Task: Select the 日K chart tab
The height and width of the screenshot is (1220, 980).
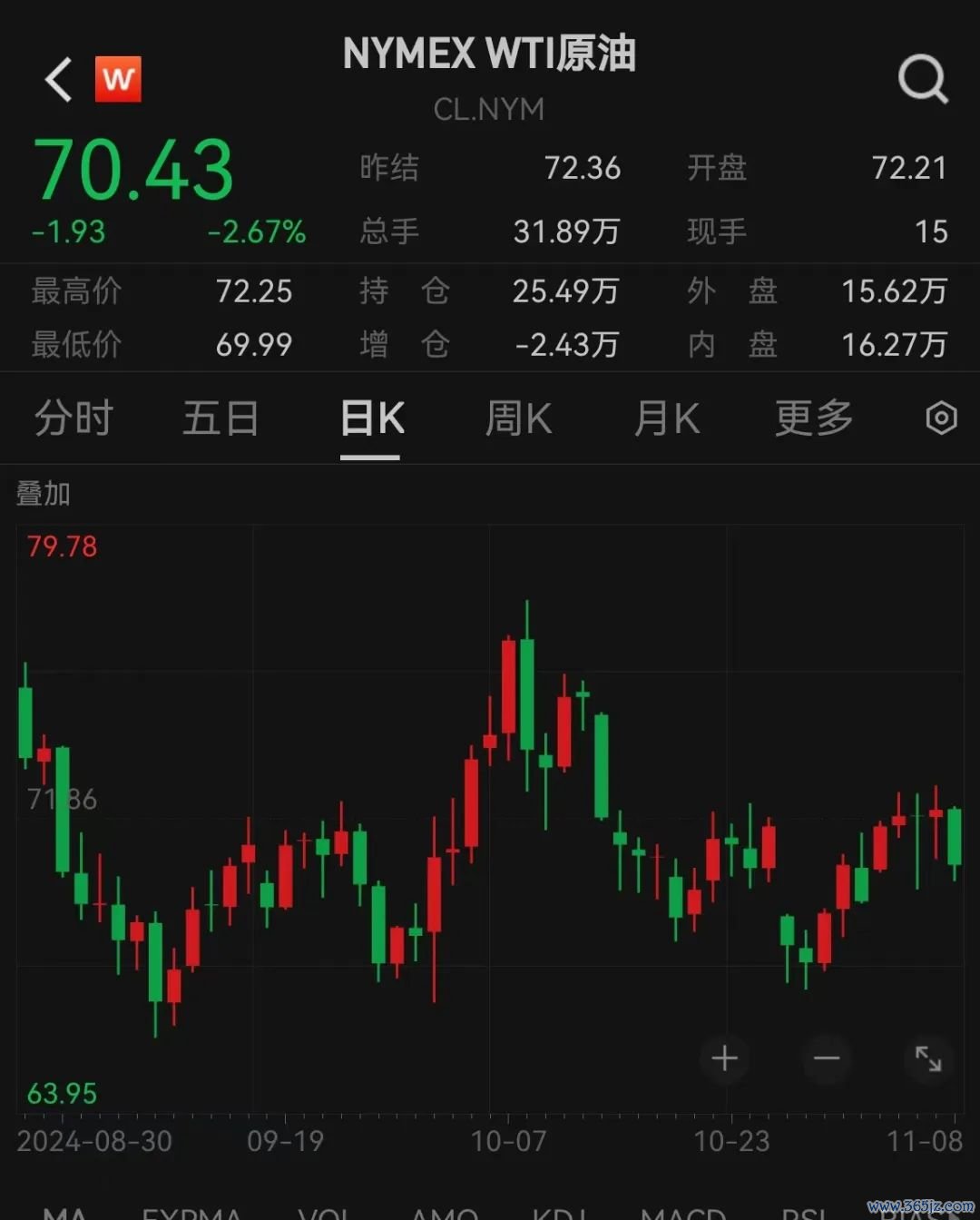Action: (371, 419)
